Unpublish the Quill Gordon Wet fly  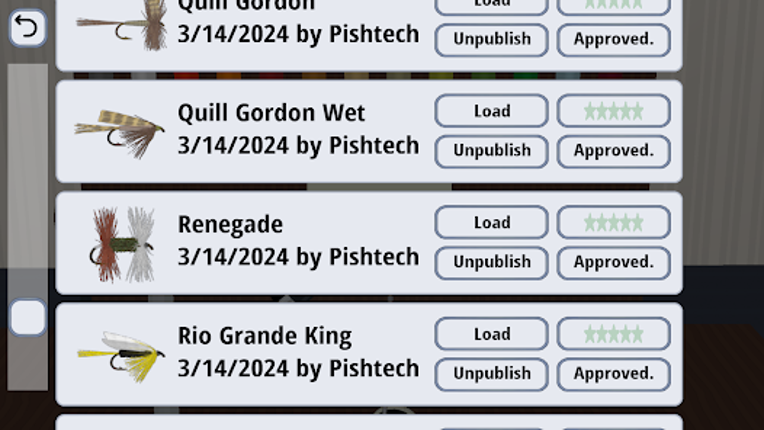491,151
